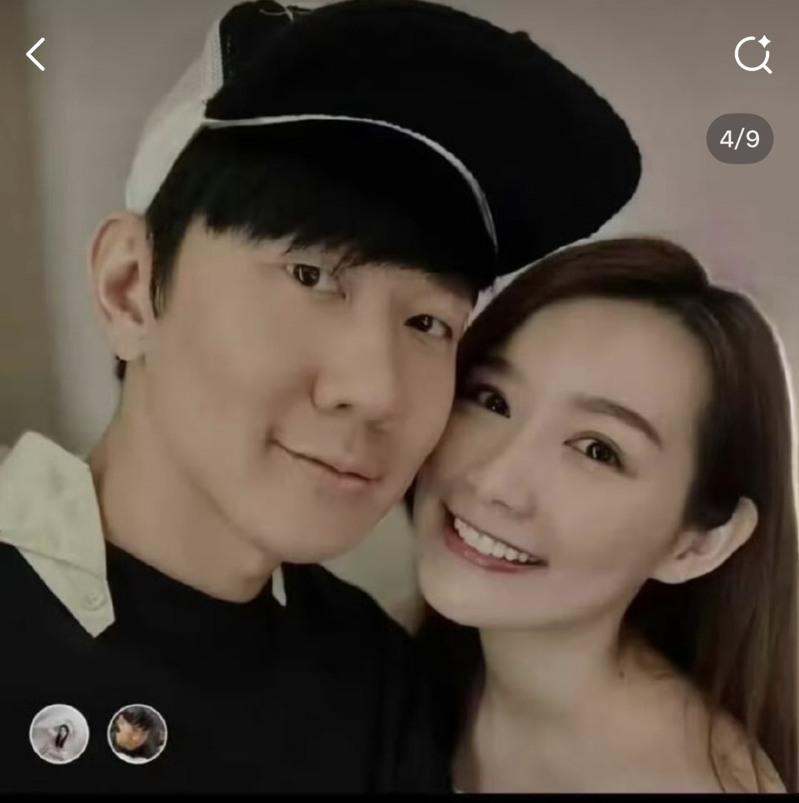Tap the white swan avatar thumbnail
The image size is (799, 803).
tap(59, 733)
